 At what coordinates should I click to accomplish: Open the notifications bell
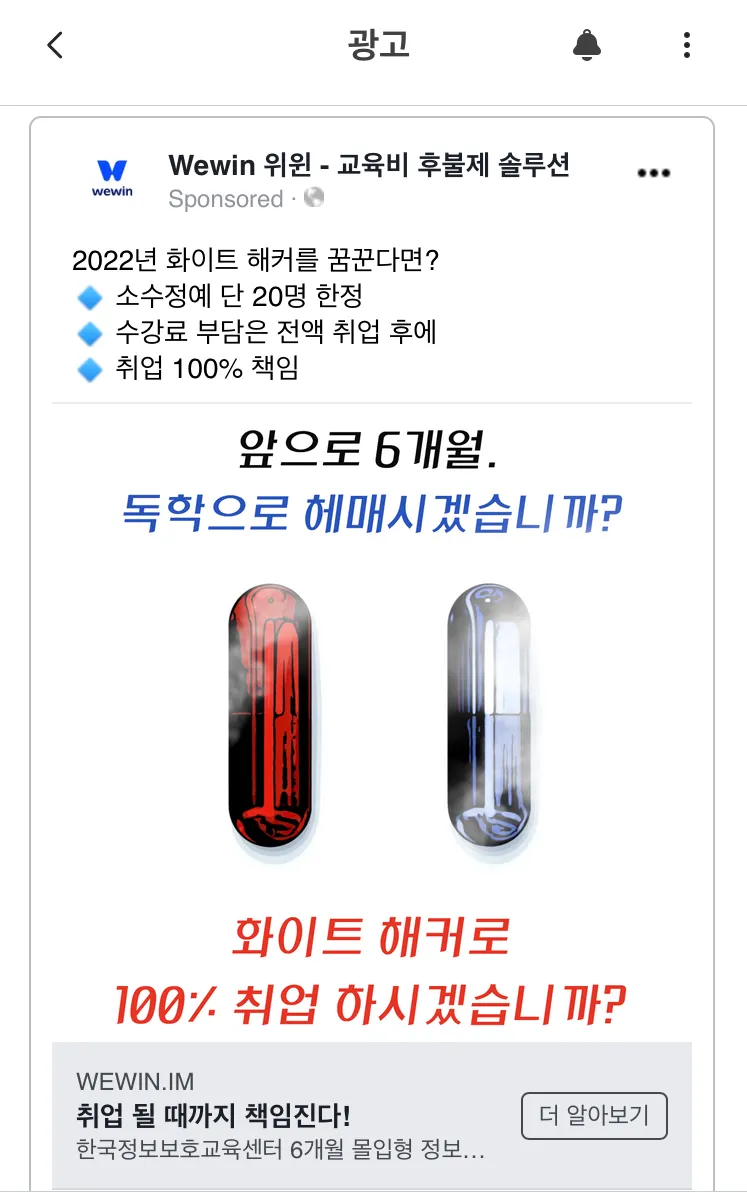587,45
